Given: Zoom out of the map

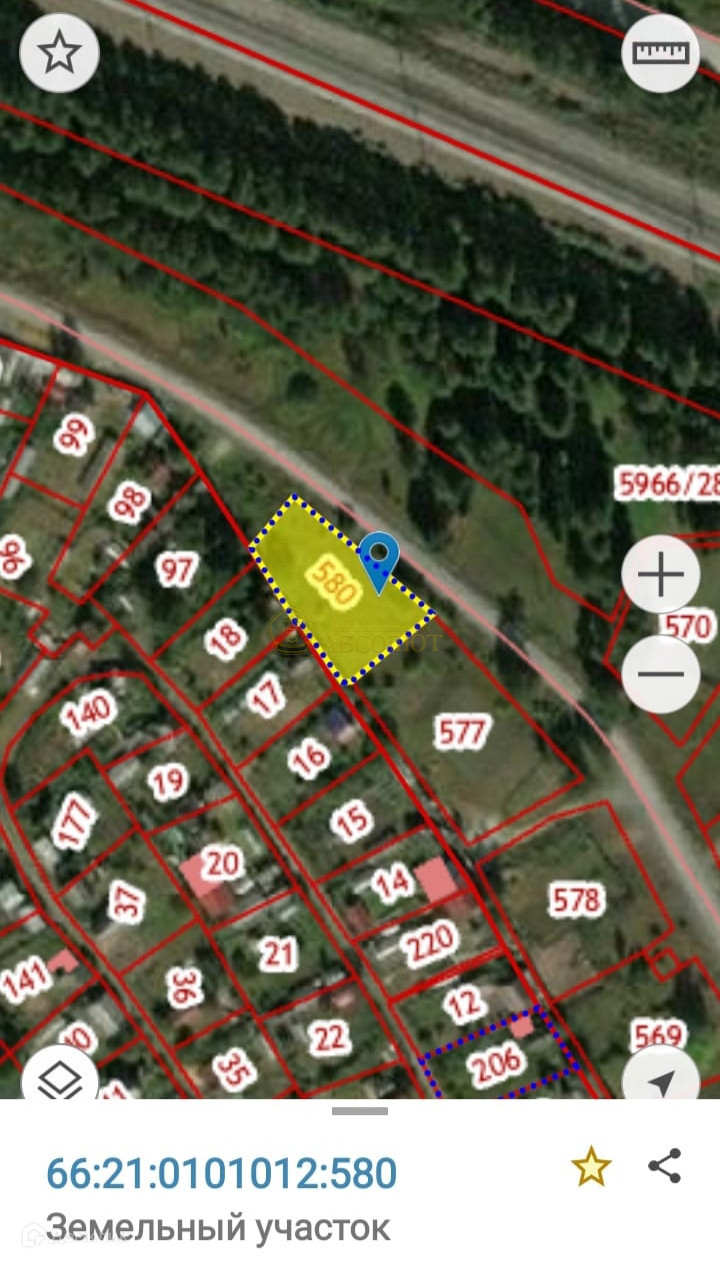Looking at the screenshot, I should click(660, 673).
